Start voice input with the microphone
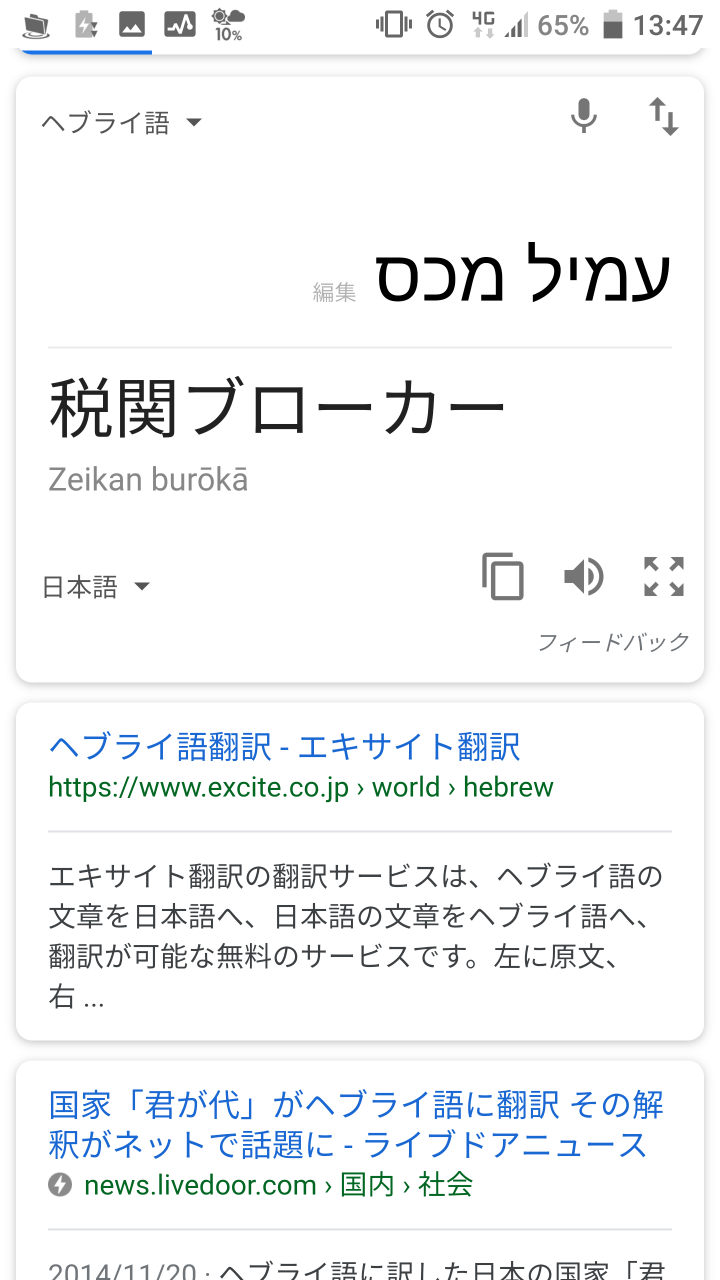The height and width of the screenshot is (1280, 720). pos(584,117)
